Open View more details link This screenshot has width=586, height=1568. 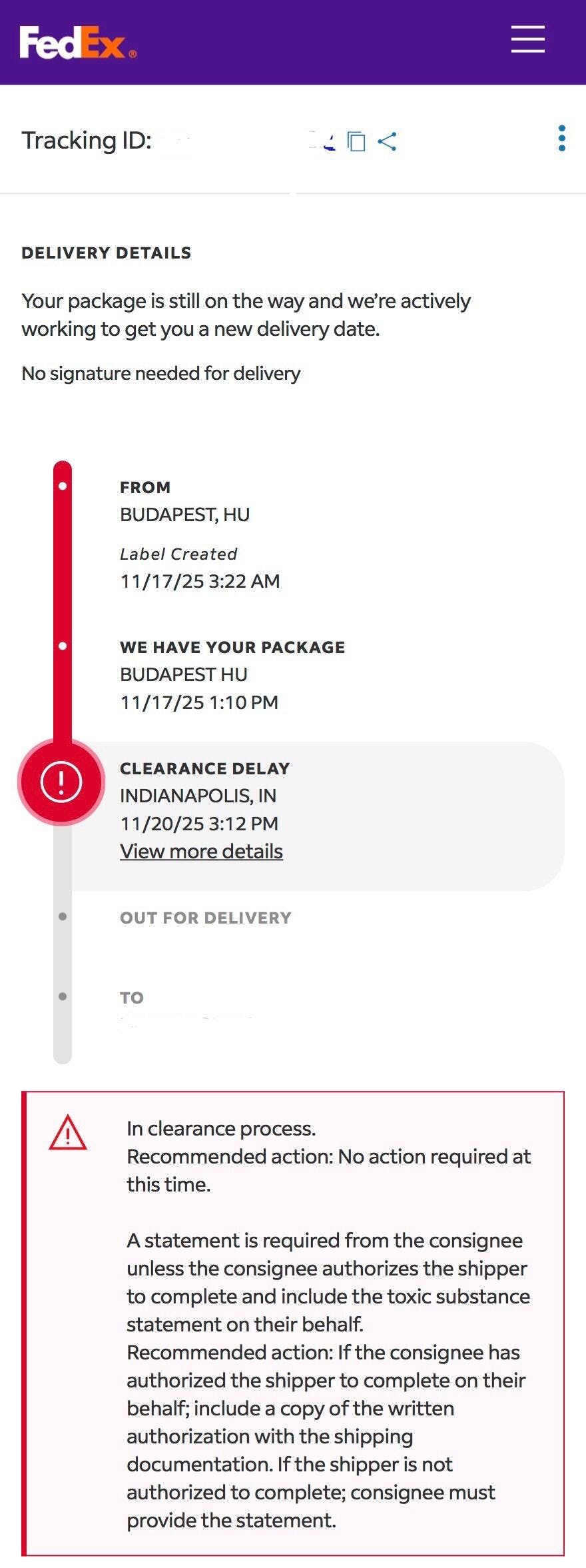[201, 851]
